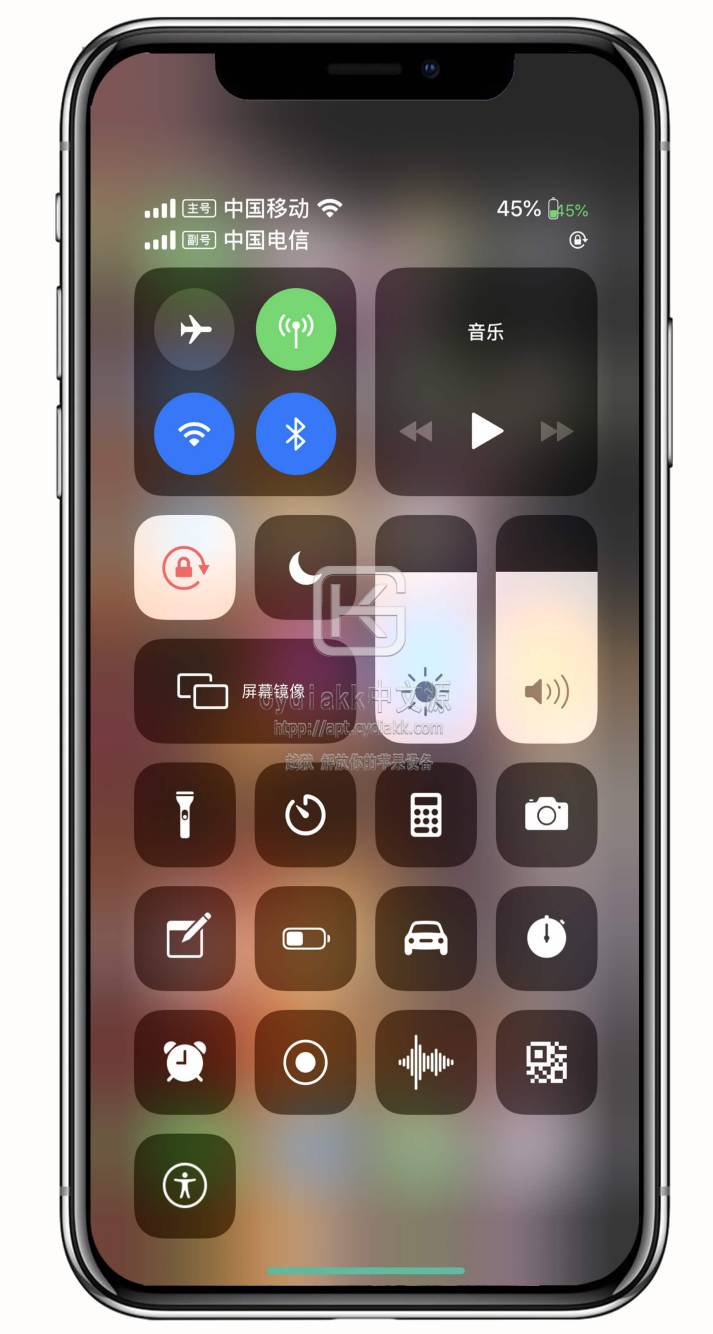713x1334 pixels.
Task: Open the camera
Action: click(x=546, y=814)
